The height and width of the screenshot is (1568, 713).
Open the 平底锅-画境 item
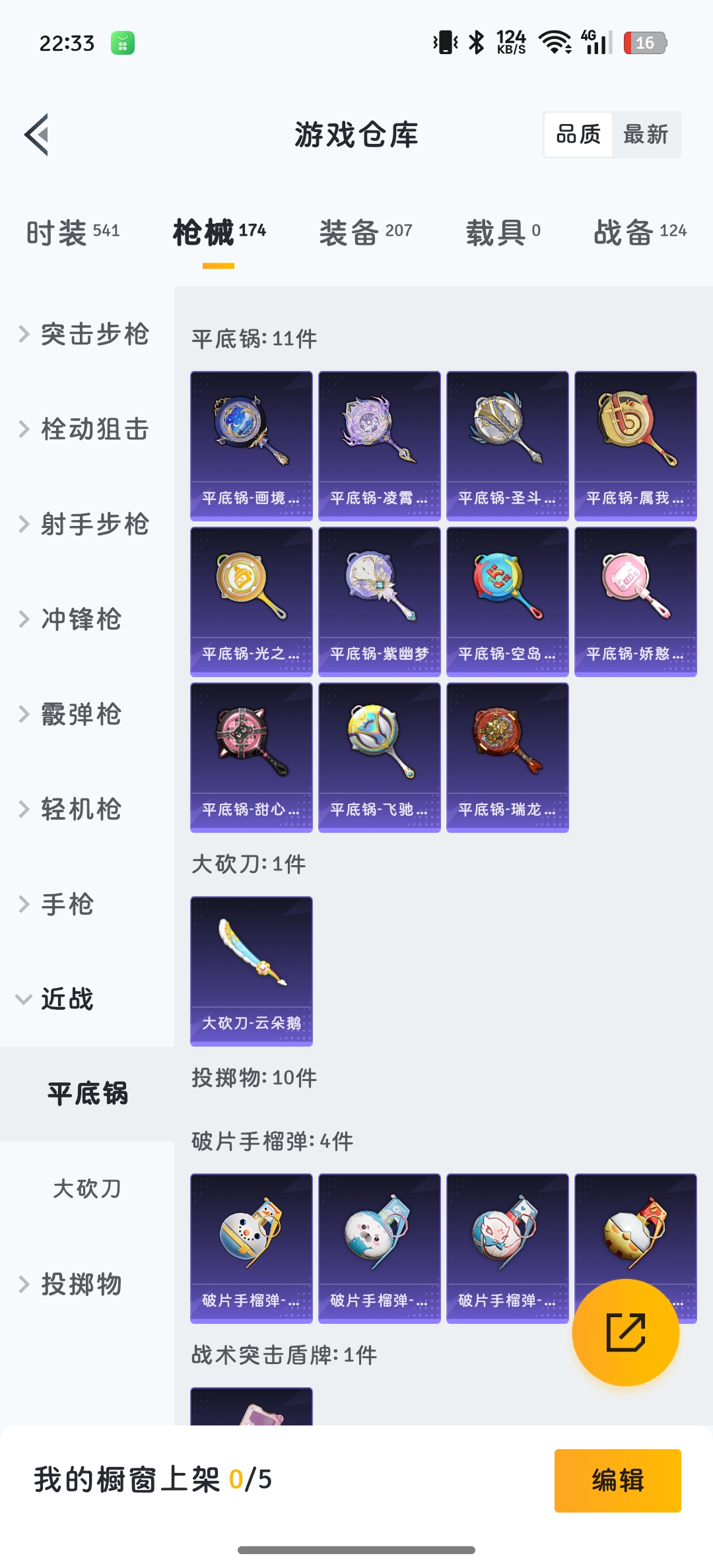(251, 445)
